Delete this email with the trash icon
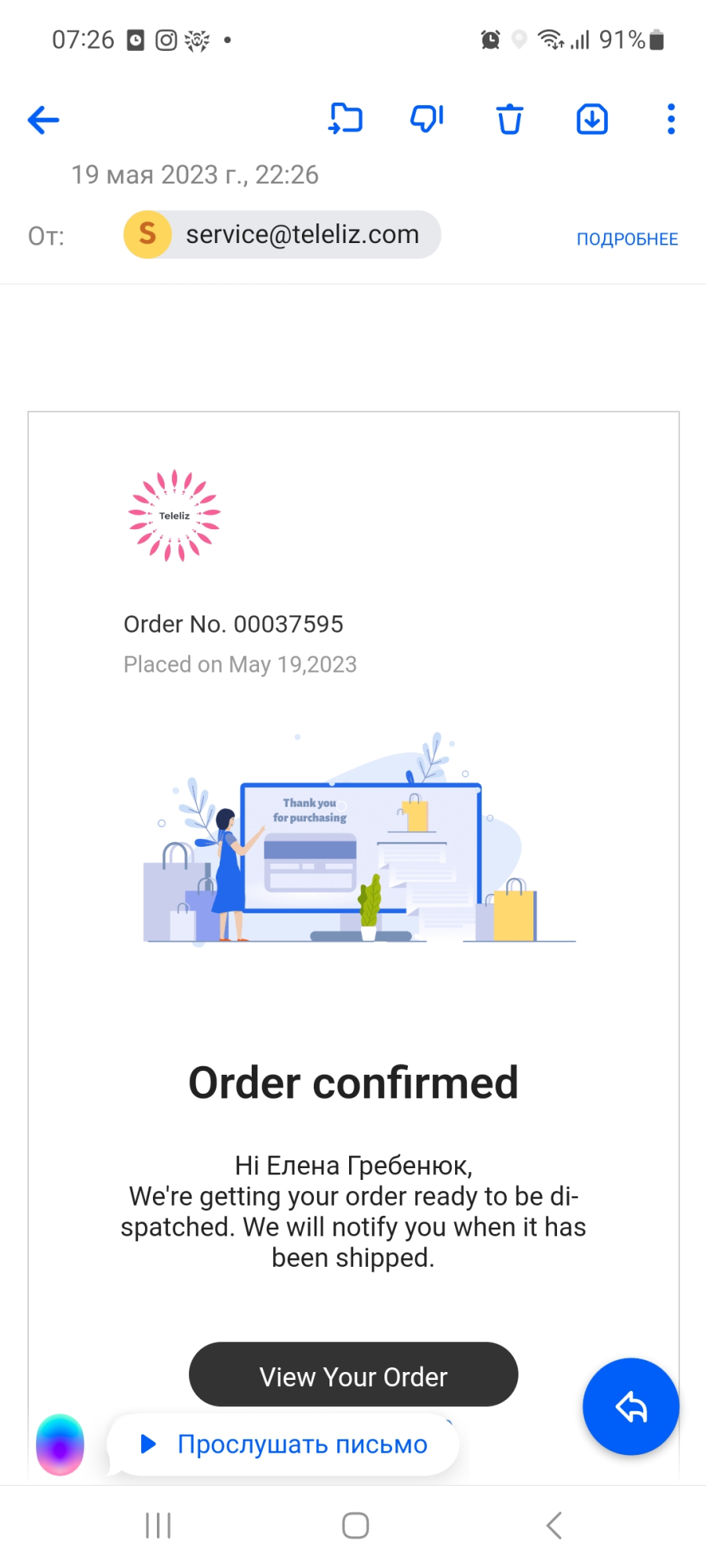Screen dimensions: 706x1568 (510, 119)
